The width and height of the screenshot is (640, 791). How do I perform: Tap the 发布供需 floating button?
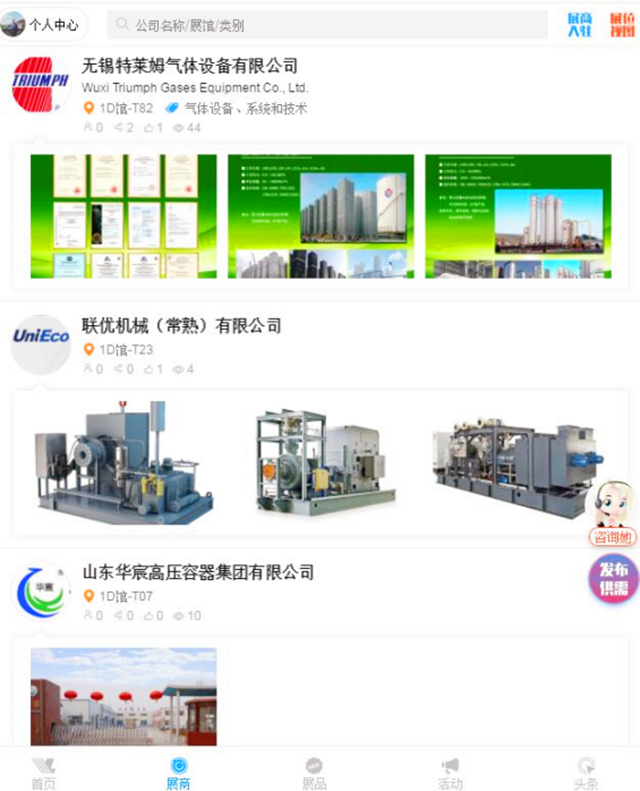coord(613,579)
